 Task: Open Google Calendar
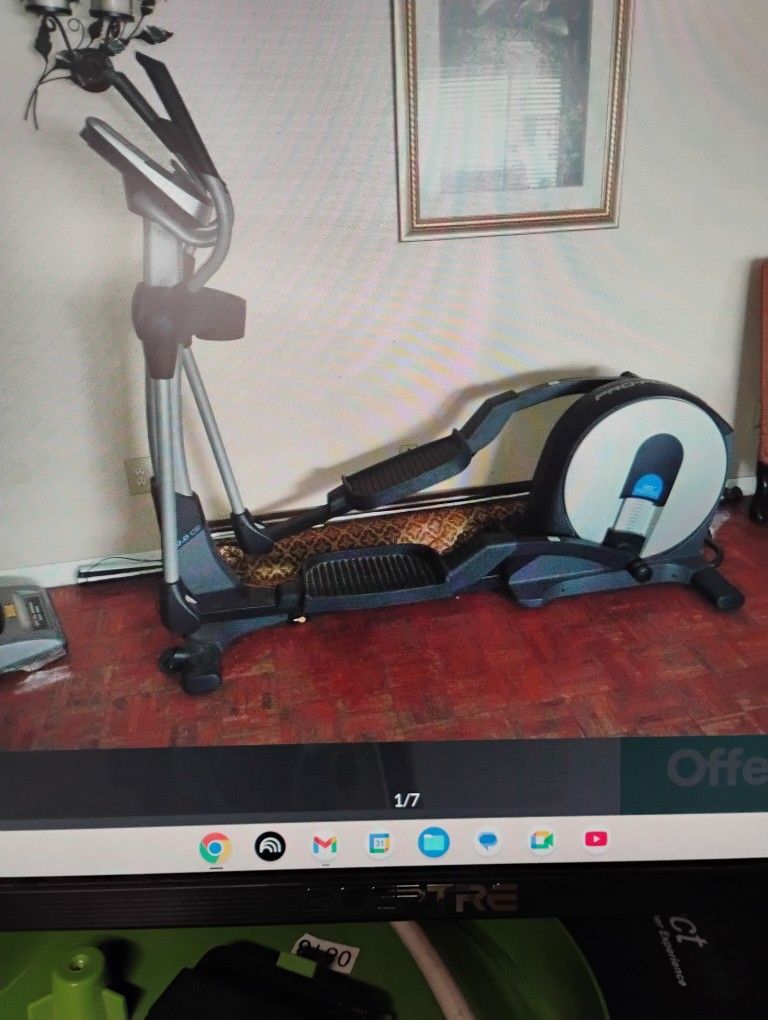(377, 845)
